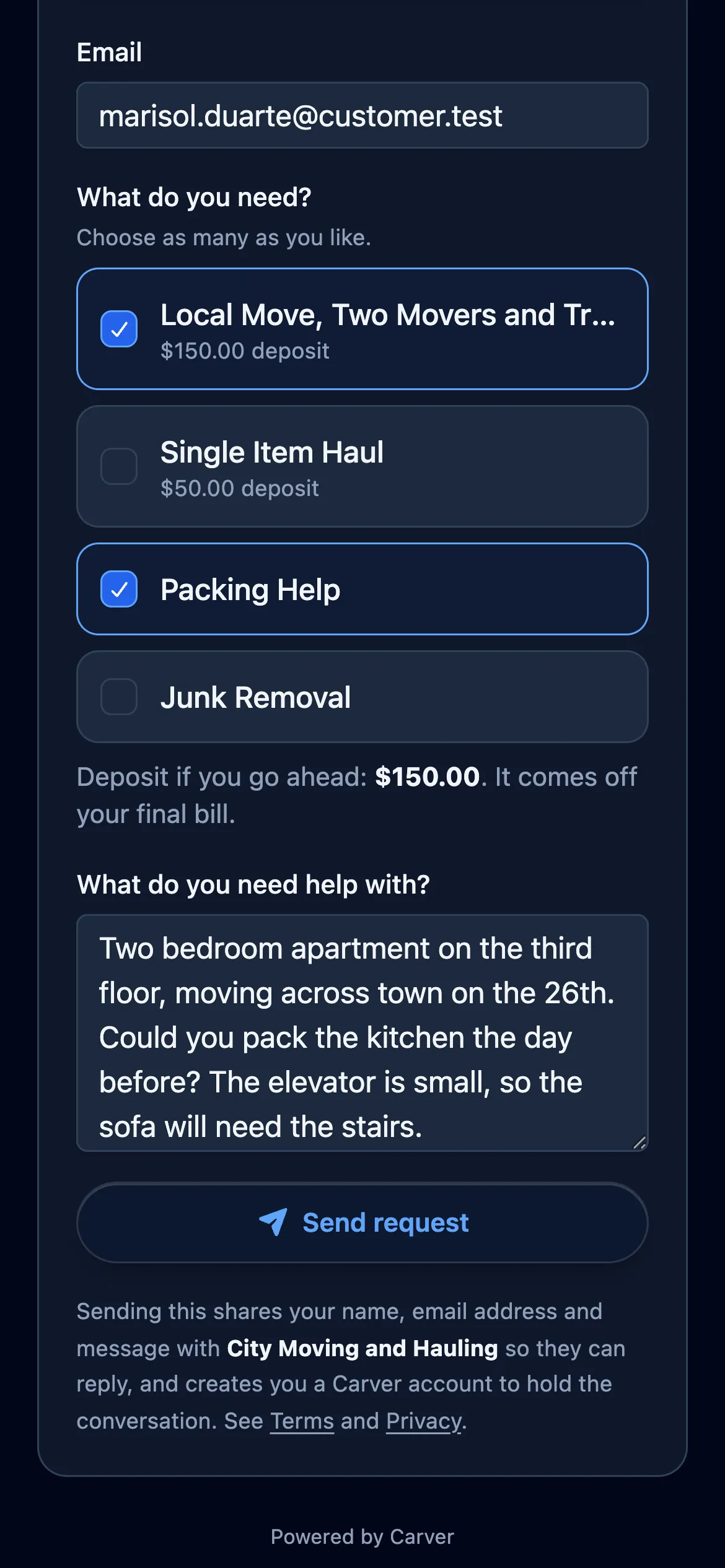Screen dimensions: 725x1568
Task: Edit the help description text box
Action: tap(362, 1033)
